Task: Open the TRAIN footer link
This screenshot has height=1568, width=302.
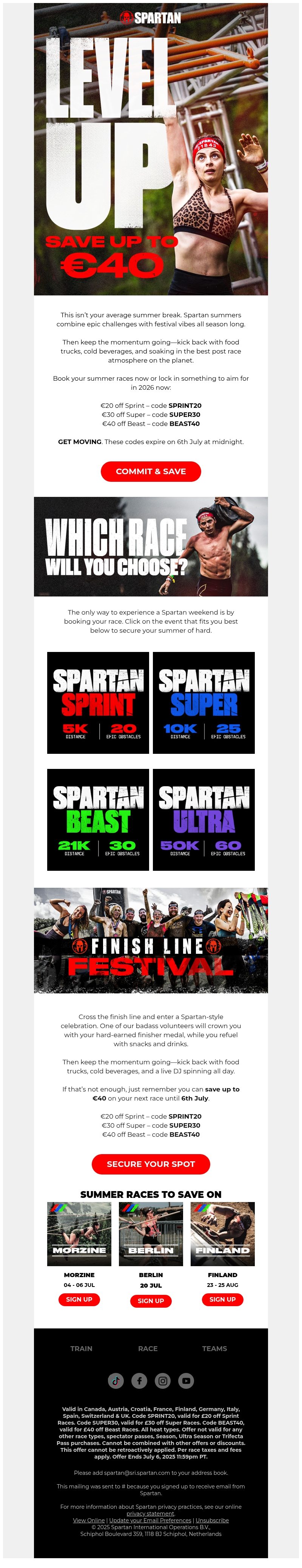Action: [81, 1348]
